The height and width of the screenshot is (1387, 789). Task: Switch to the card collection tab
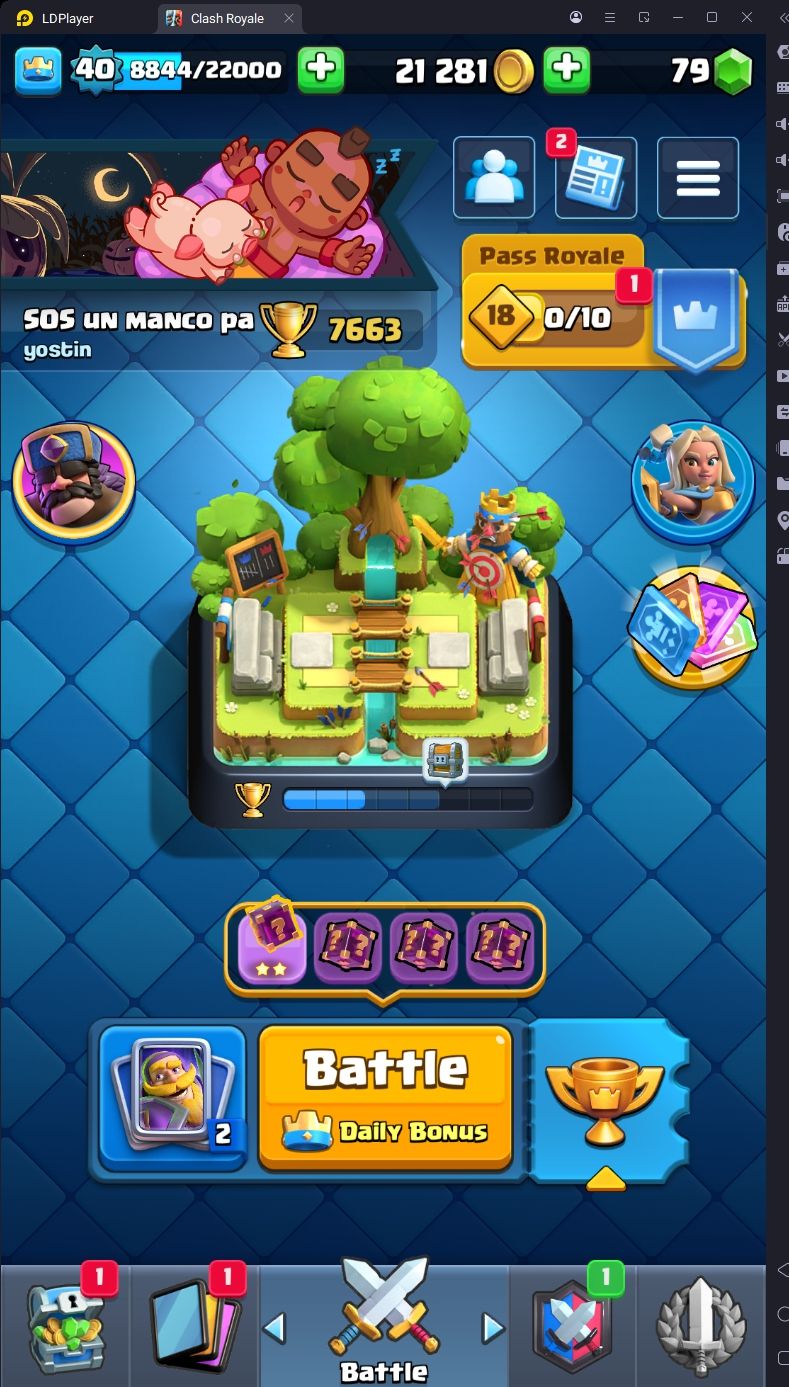tap(192, 1325)
